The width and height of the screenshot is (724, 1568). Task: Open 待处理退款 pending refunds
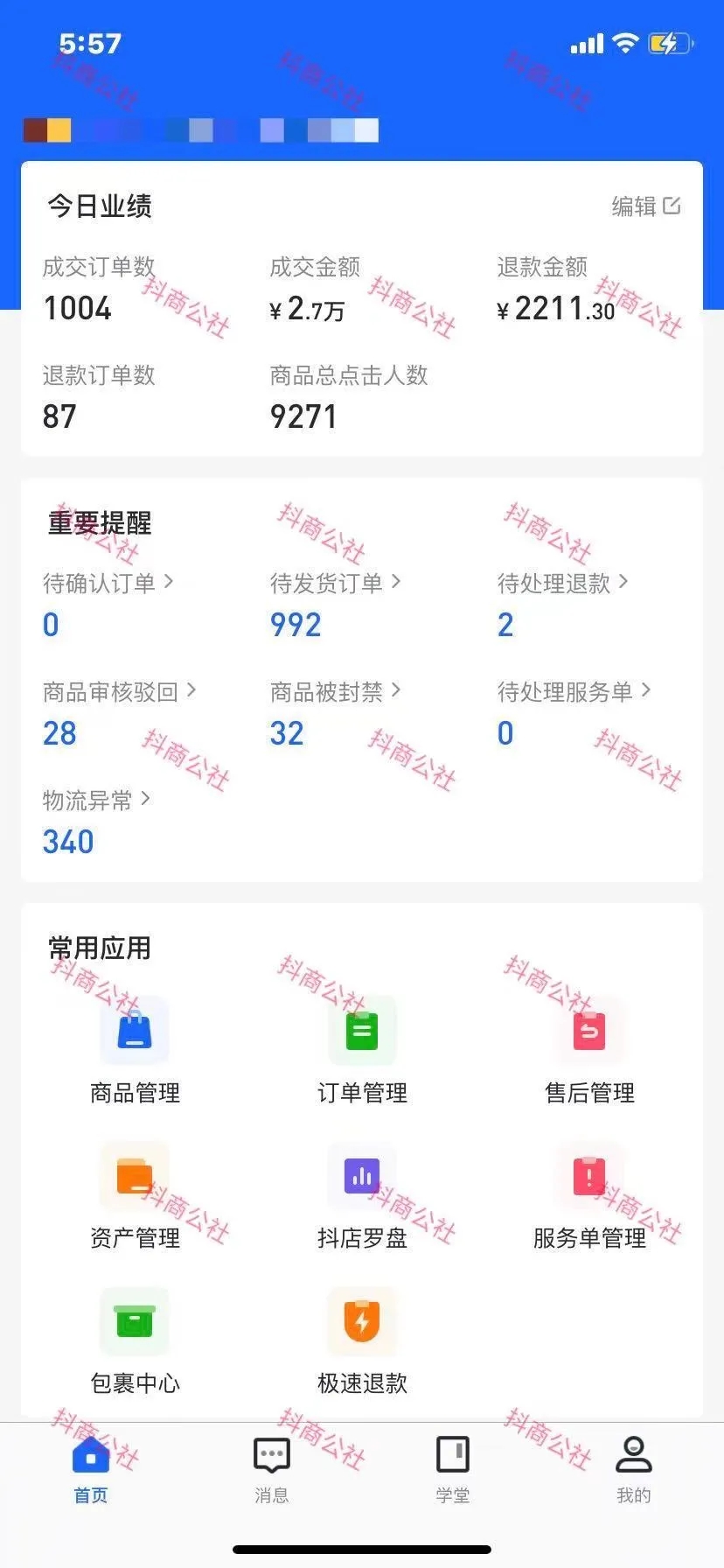pyautogui.click(x=562, y=583)
